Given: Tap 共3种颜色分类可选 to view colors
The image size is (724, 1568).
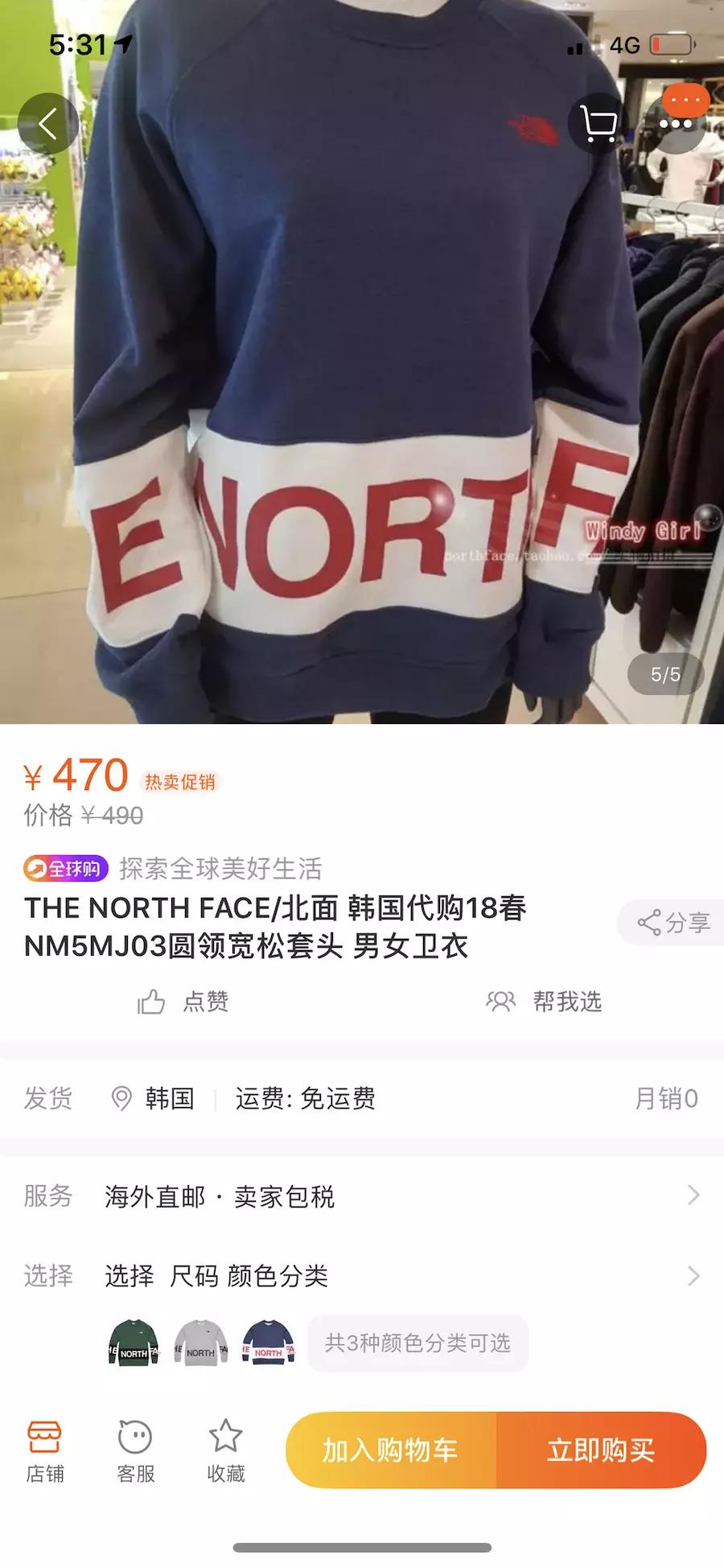Looking at the screenshot, I should pyautogui.click(x=418, y=1342).
